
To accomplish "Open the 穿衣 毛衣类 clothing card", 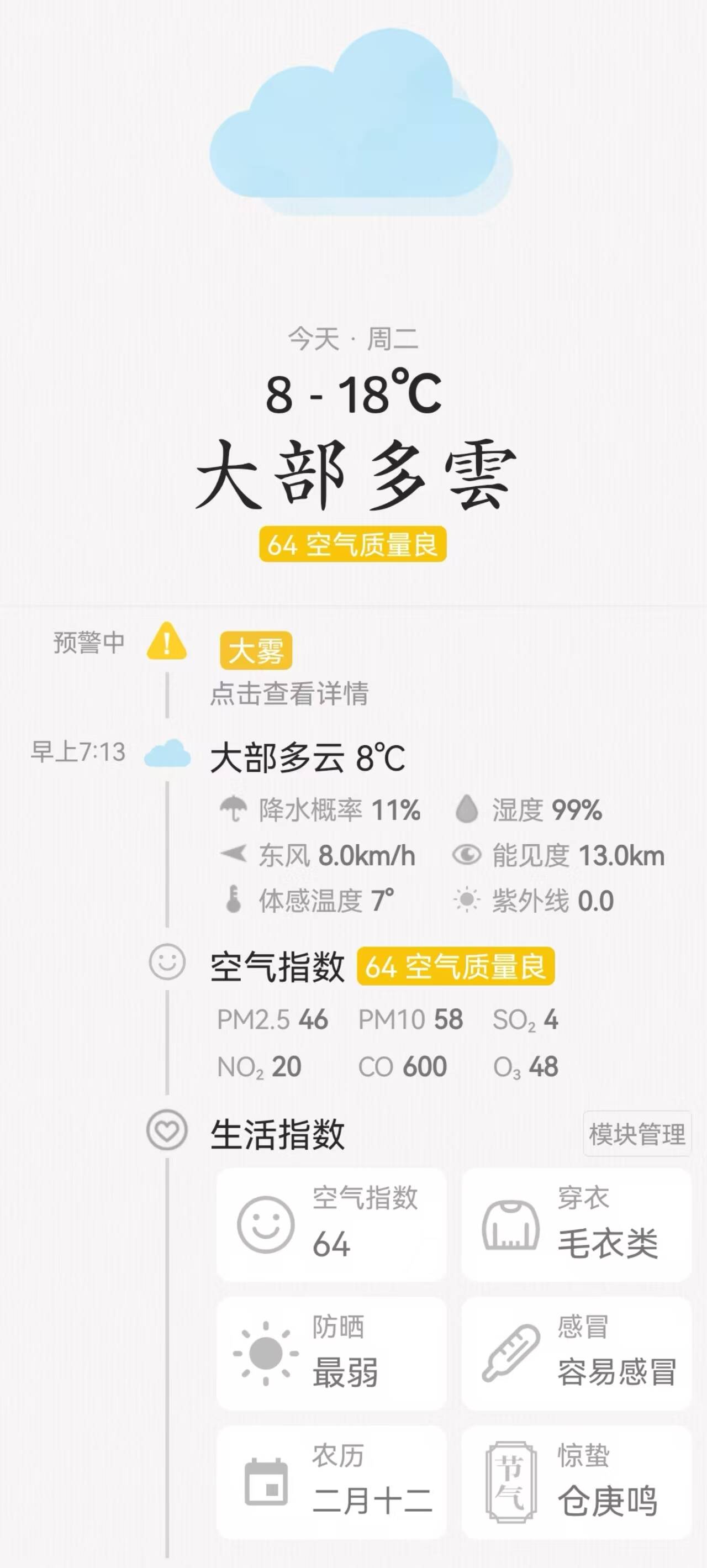I will [x=576, y=1224].
